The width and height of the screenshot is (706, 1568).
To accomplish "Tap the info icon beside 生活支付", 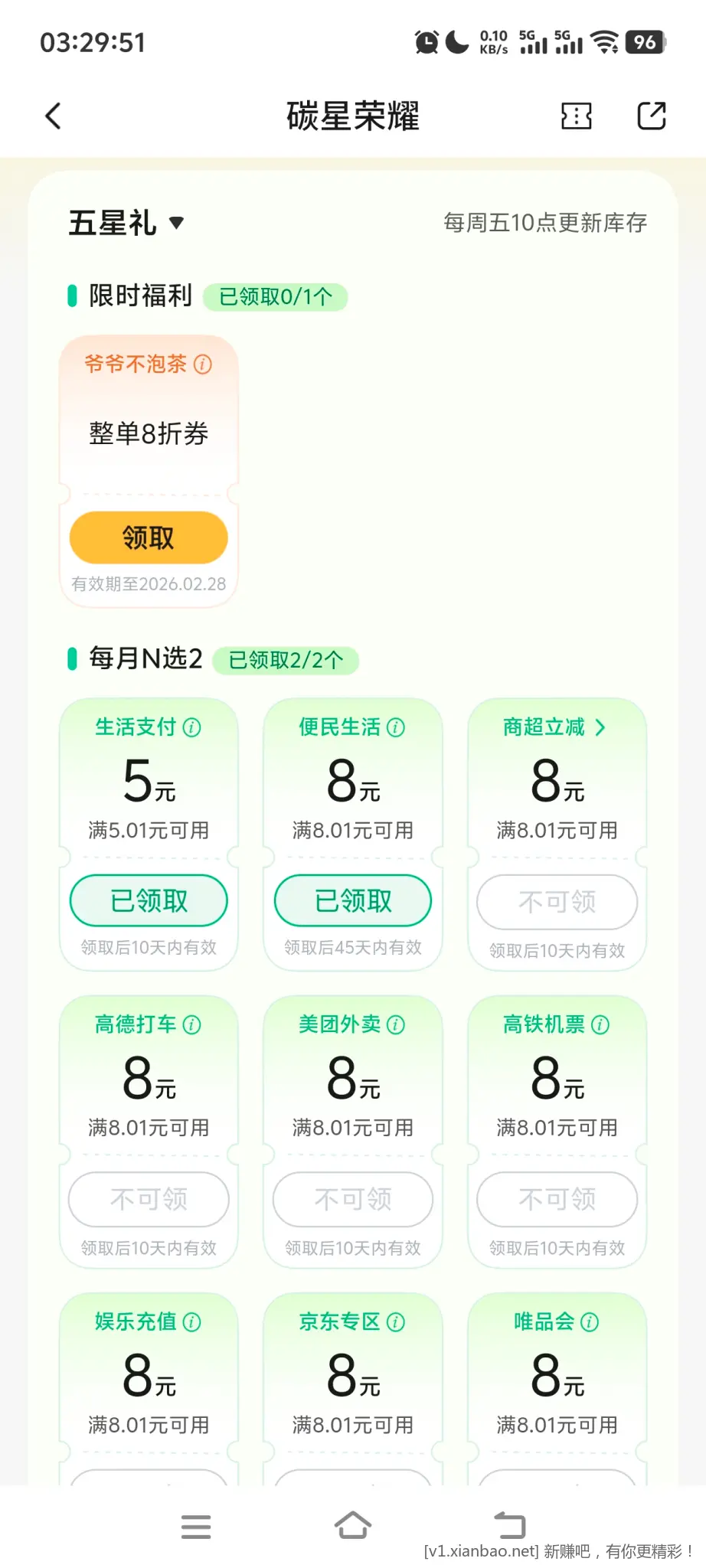I will click(191, 728).
